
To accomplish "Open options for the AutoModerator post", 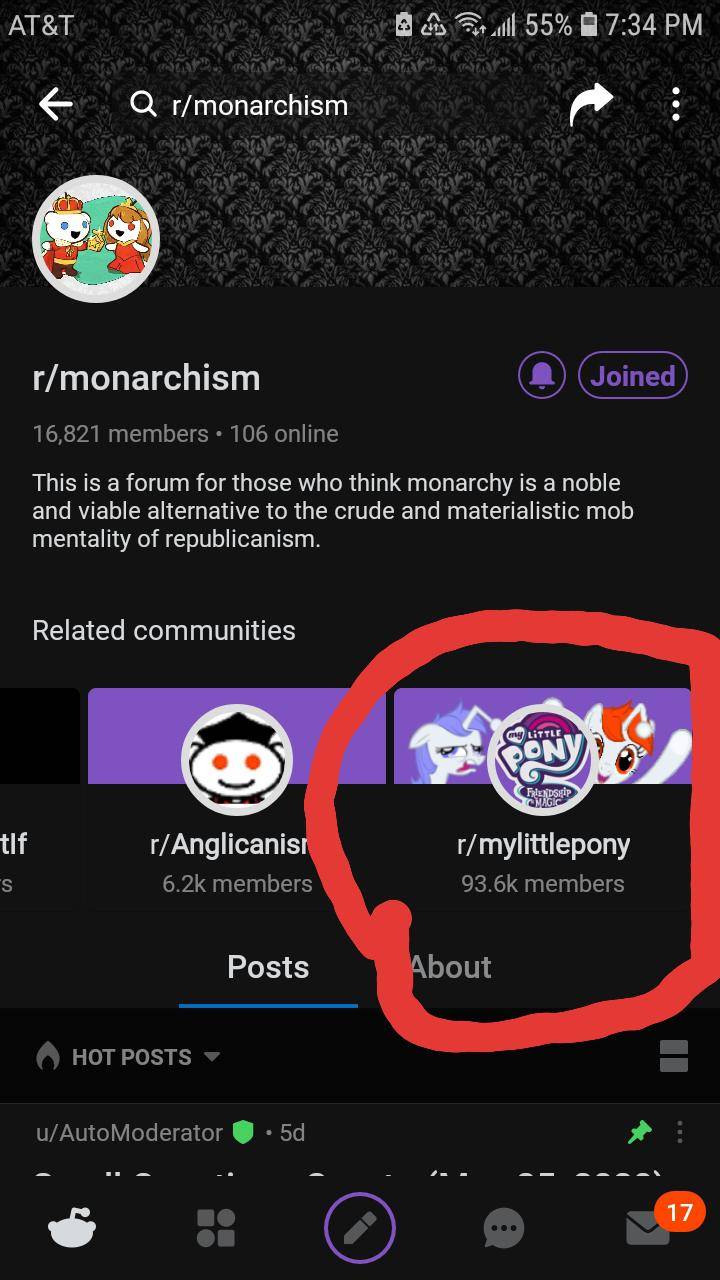I will (680, 1132).
